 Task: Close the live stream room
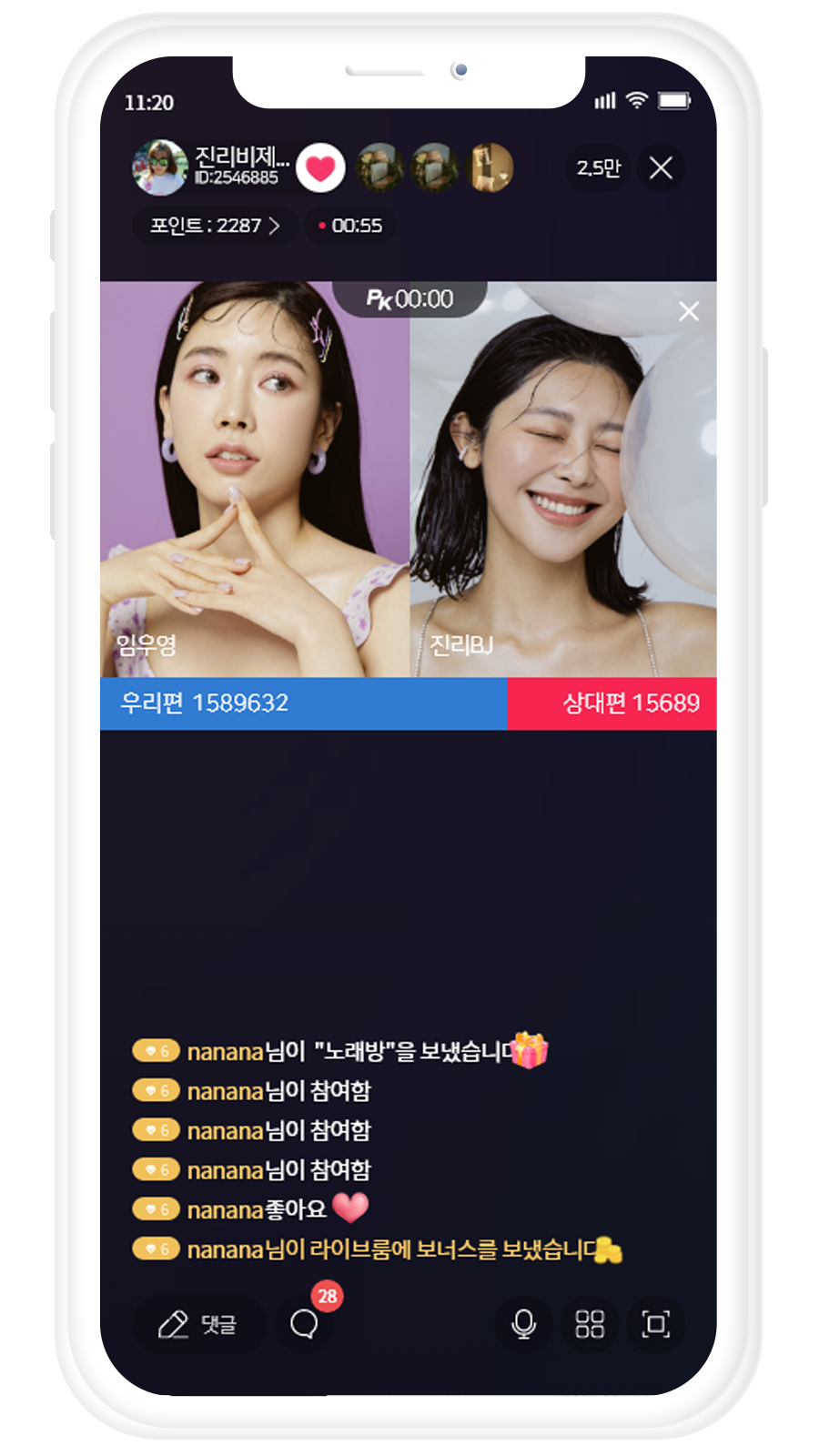661,167
